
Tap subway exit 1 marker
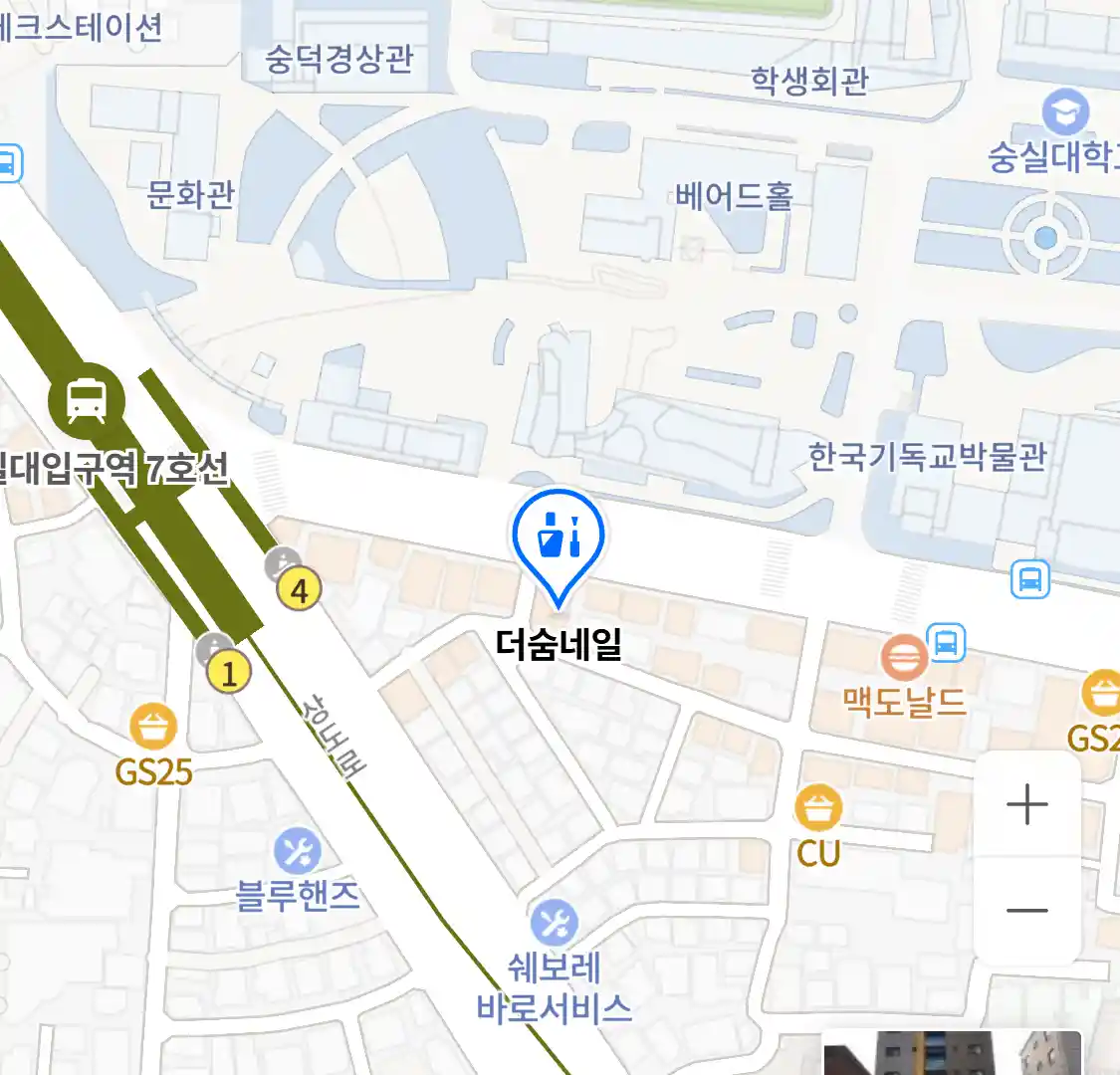point(228,674)
